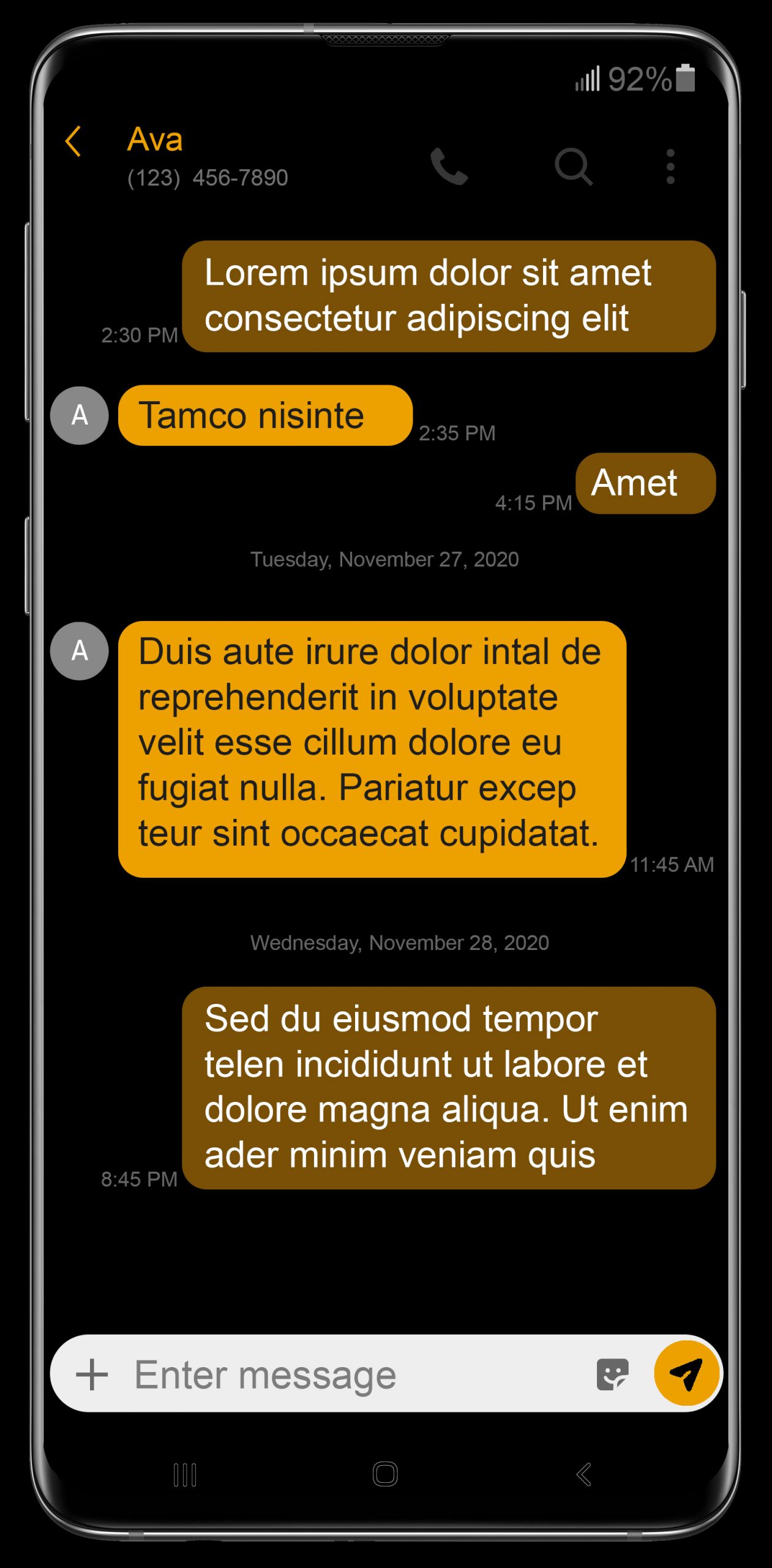Call Ava with the phone icon
Image resolution: width=772 pixels, height=1568 pixels.
coord(449,166)
